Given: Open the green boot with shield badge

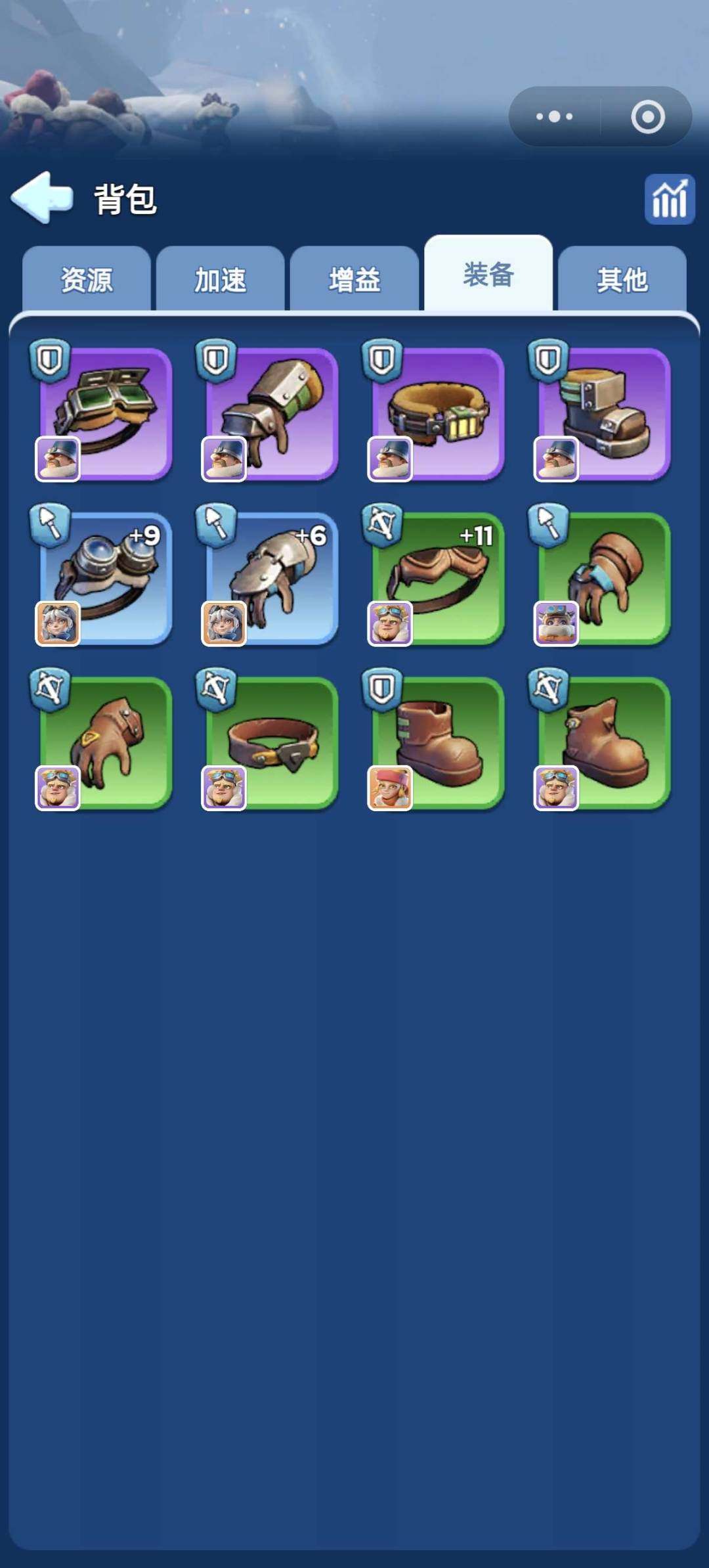Looking at the screenshot, I should click(x=438, y=742).
